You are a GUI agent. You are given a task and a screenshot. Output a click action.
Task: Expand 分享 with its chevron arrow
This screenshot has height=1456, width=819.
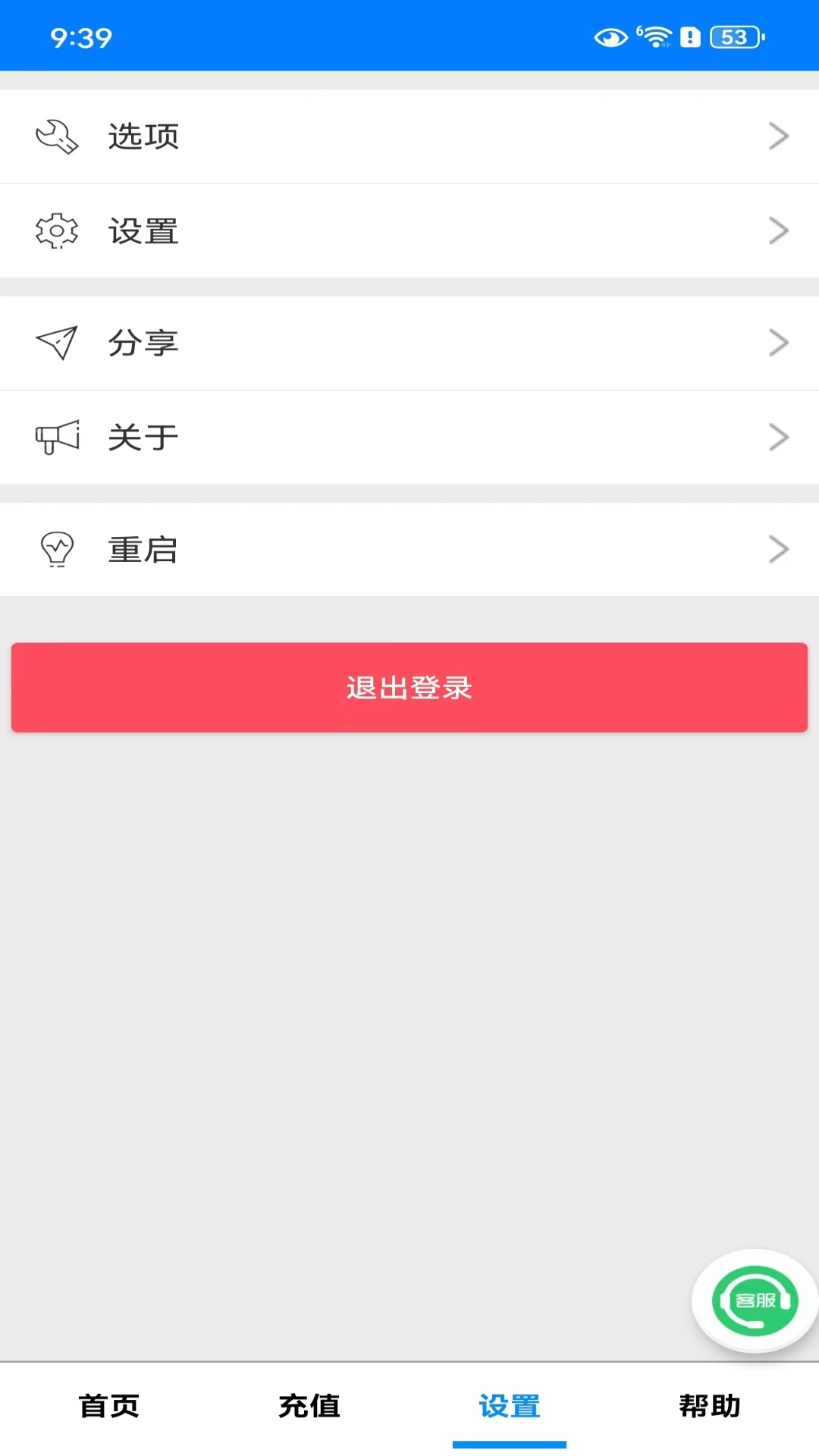coord(779,342)
